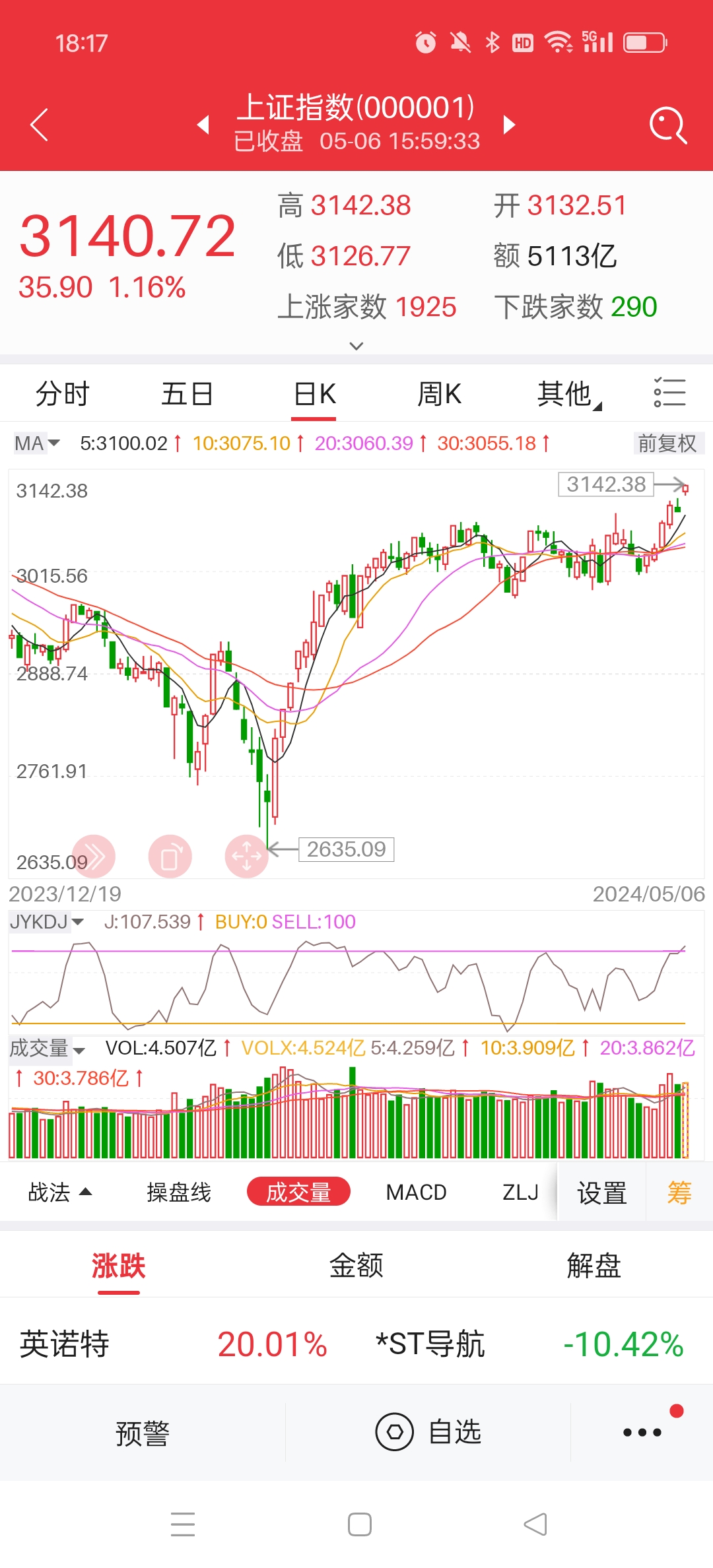This screenshot has width=713, height=1568.
Task: Set a price alert with 预警
Action: click(143, 1433)
